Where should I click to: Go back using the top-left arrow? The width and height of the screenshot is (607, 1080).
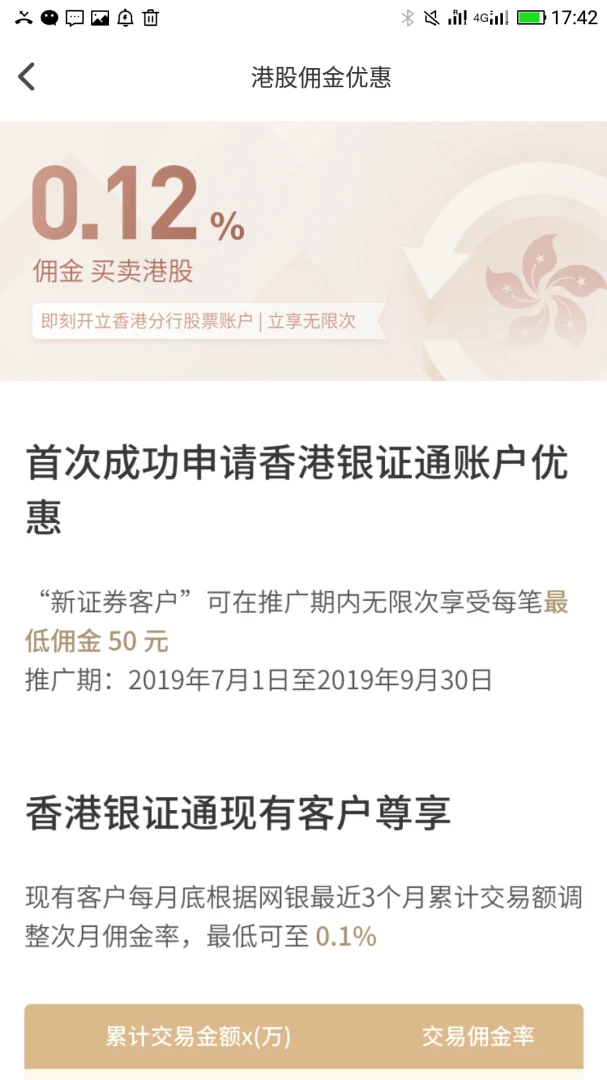27,77
